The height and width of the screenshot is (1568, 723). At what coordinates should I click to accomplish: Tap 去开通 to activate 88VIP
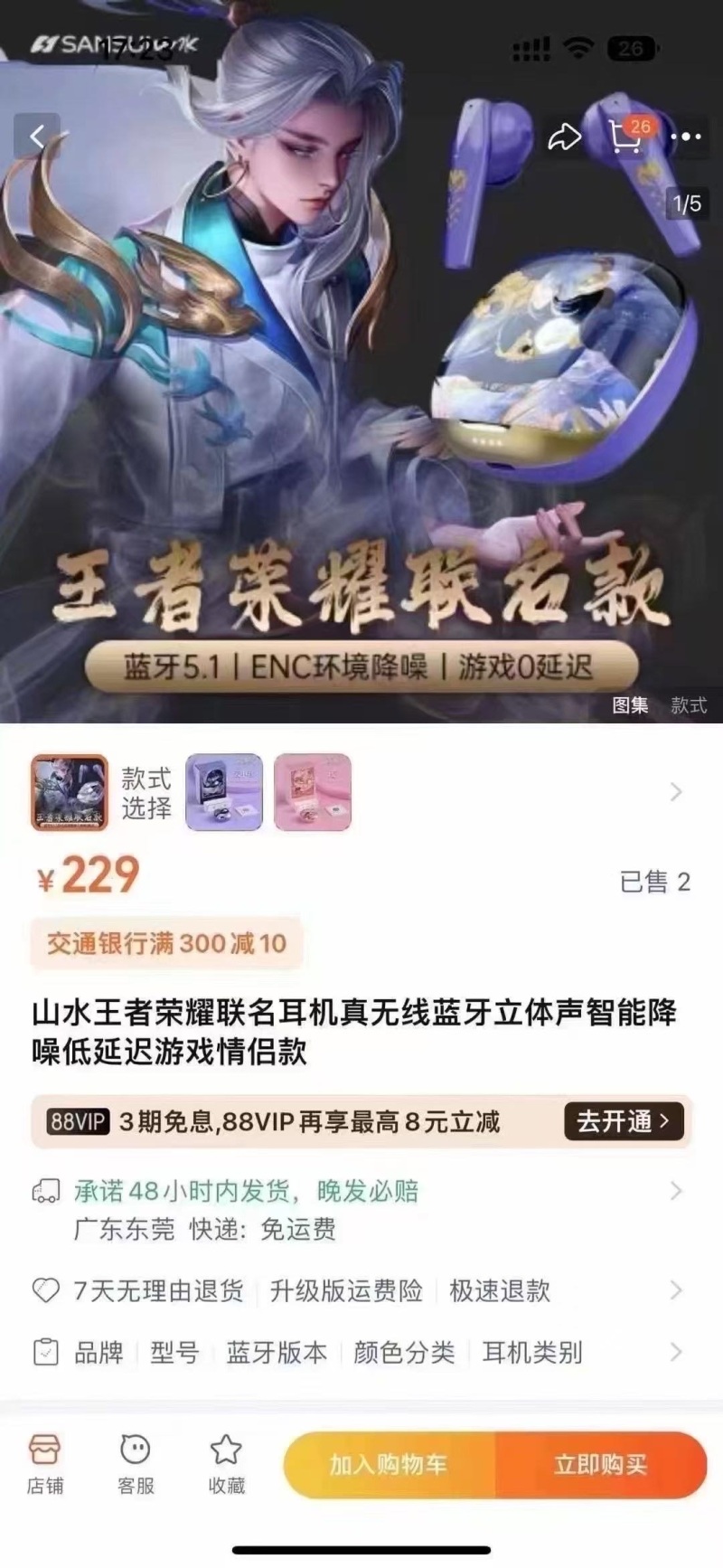click(x=624, y=1121)
